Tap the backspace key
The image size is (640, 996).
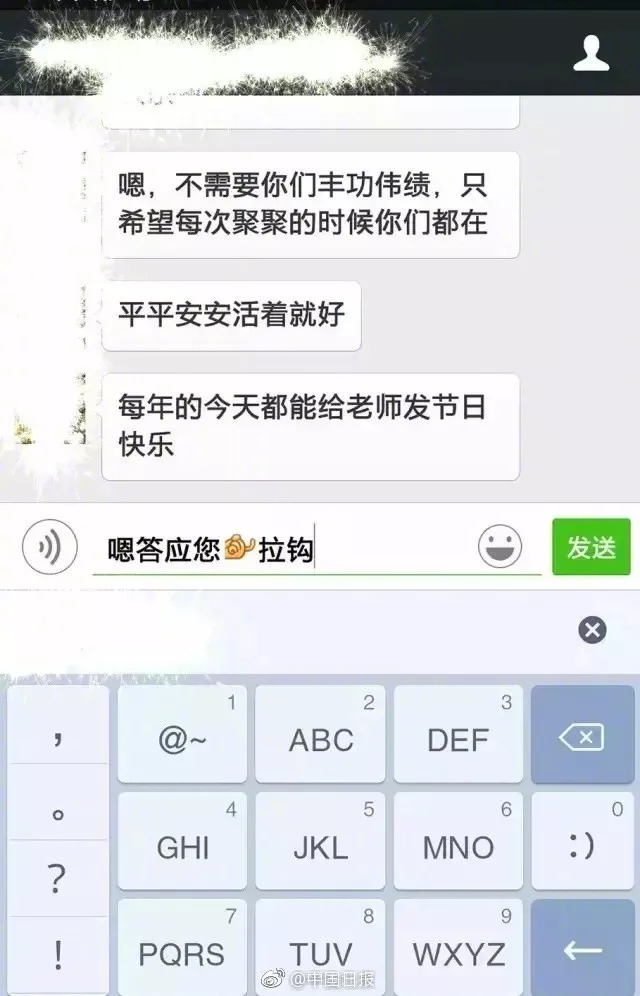coord(582,738)
